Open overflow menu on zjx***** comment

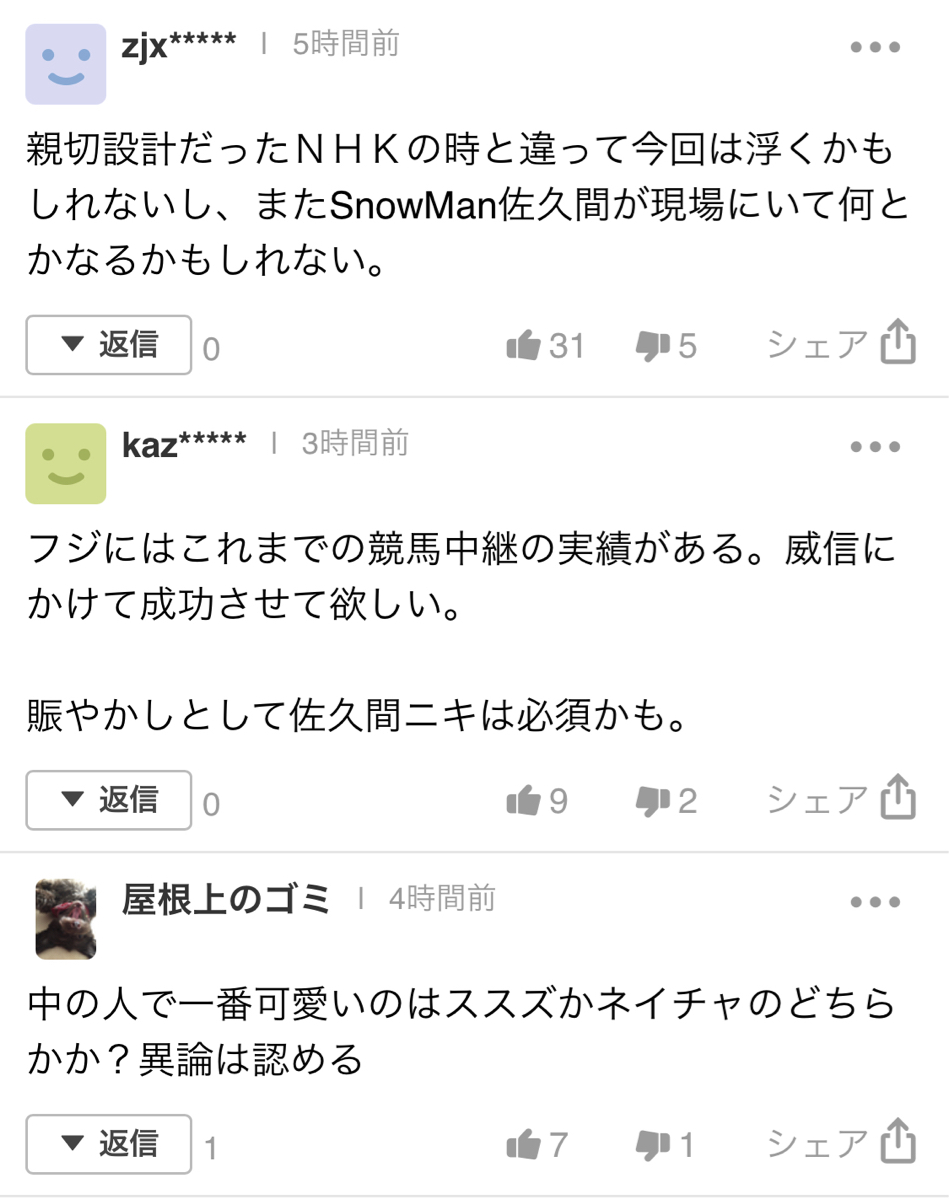pos(876,47)
